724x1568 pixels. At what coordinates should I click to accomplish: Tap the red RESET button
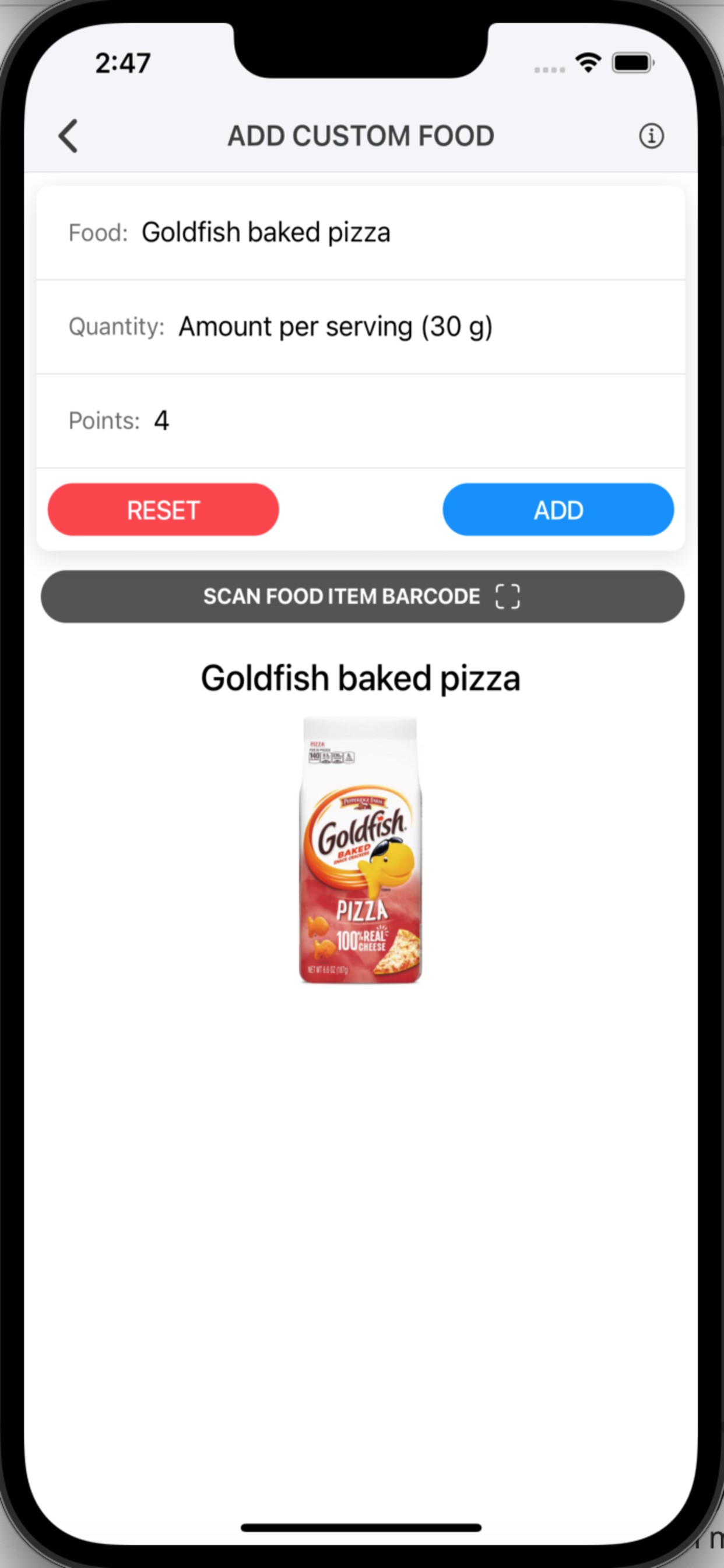click(163, 510)
